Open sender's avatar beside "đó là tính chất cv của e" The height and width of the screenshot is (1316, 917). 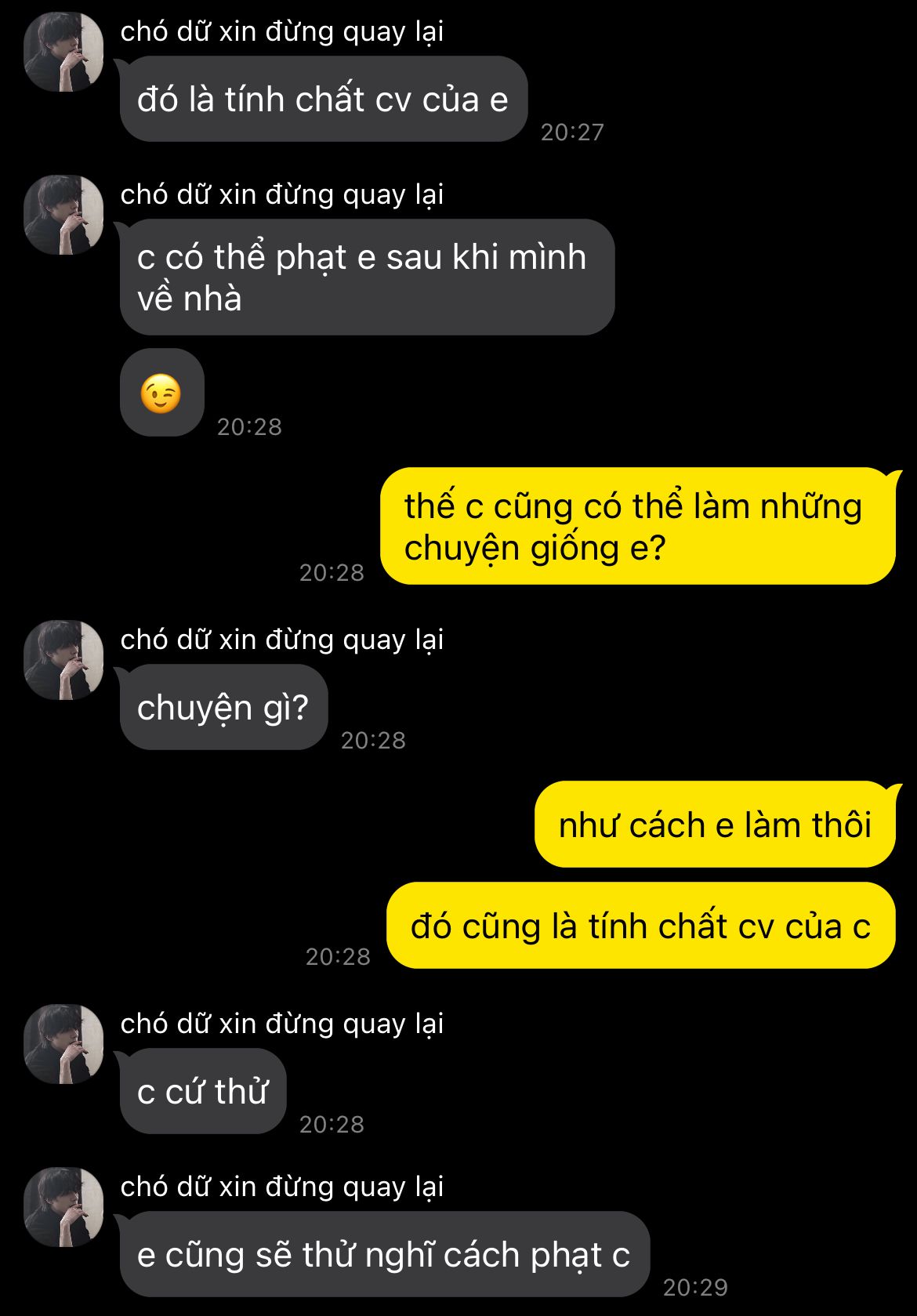coord(63,52)
